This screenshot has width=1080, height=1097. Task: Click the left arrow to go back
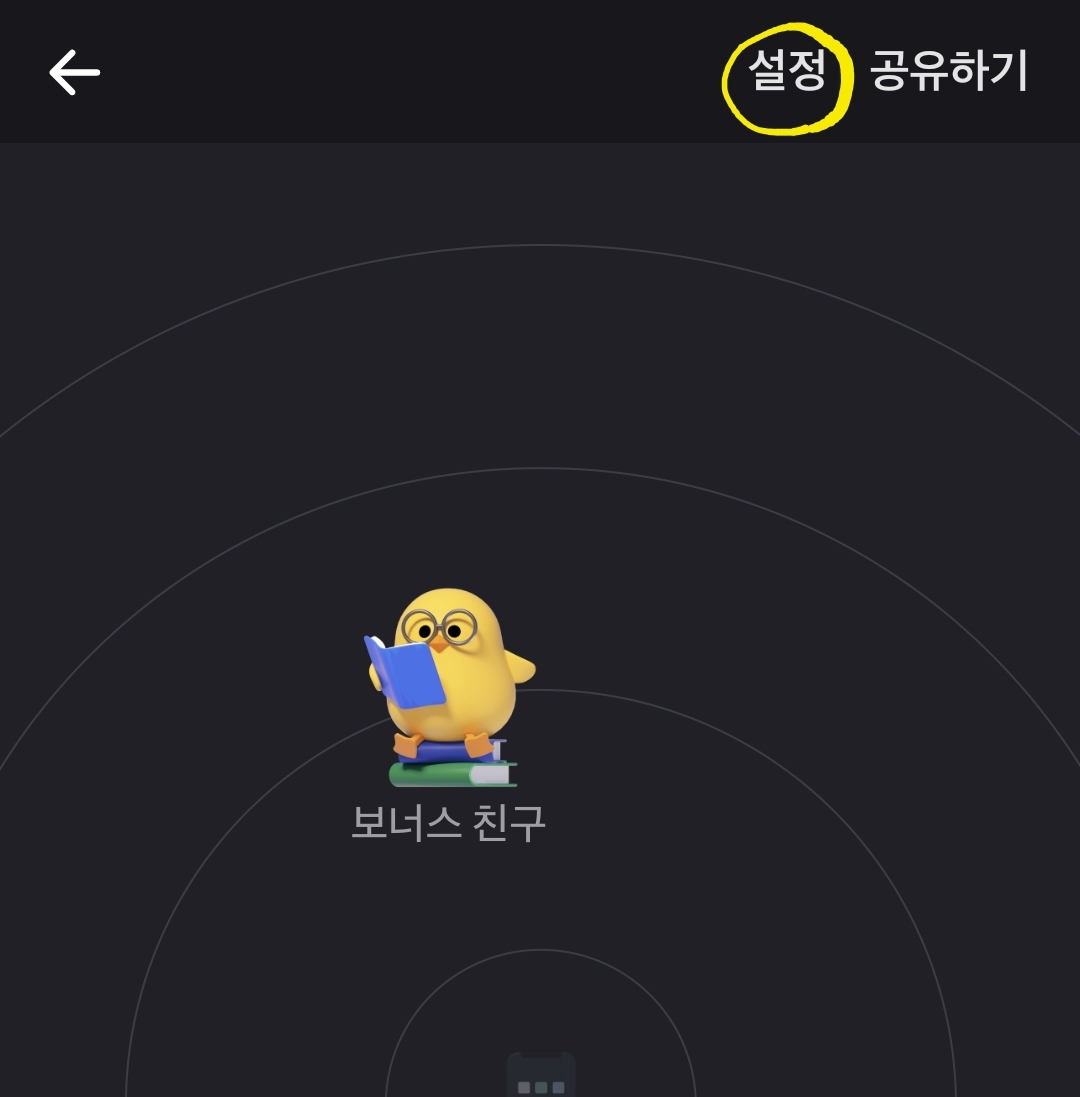(x=72, y=71)
